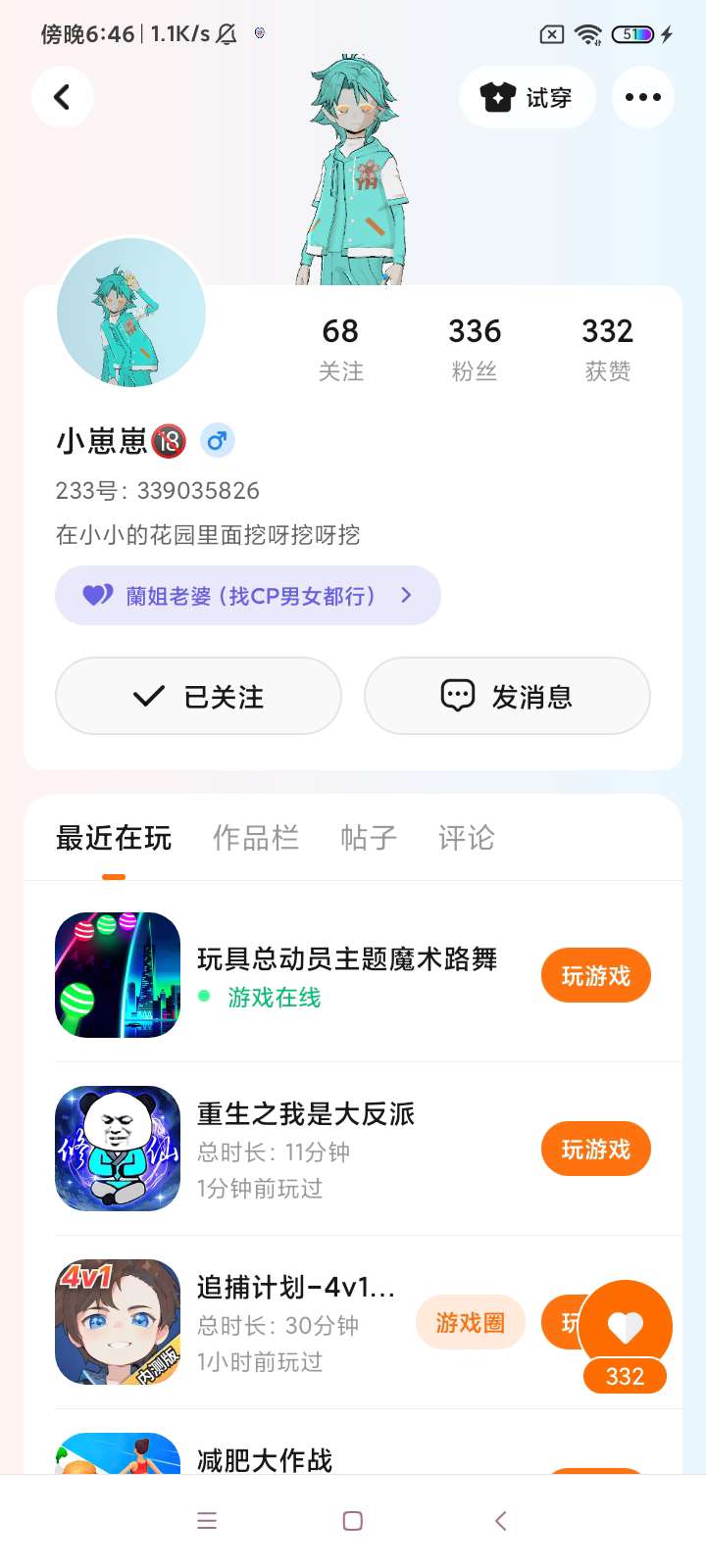The width and height of the screenshot is (706, 1568).
Task: Switch to the 帖子 tab
Action: (369, 838)
